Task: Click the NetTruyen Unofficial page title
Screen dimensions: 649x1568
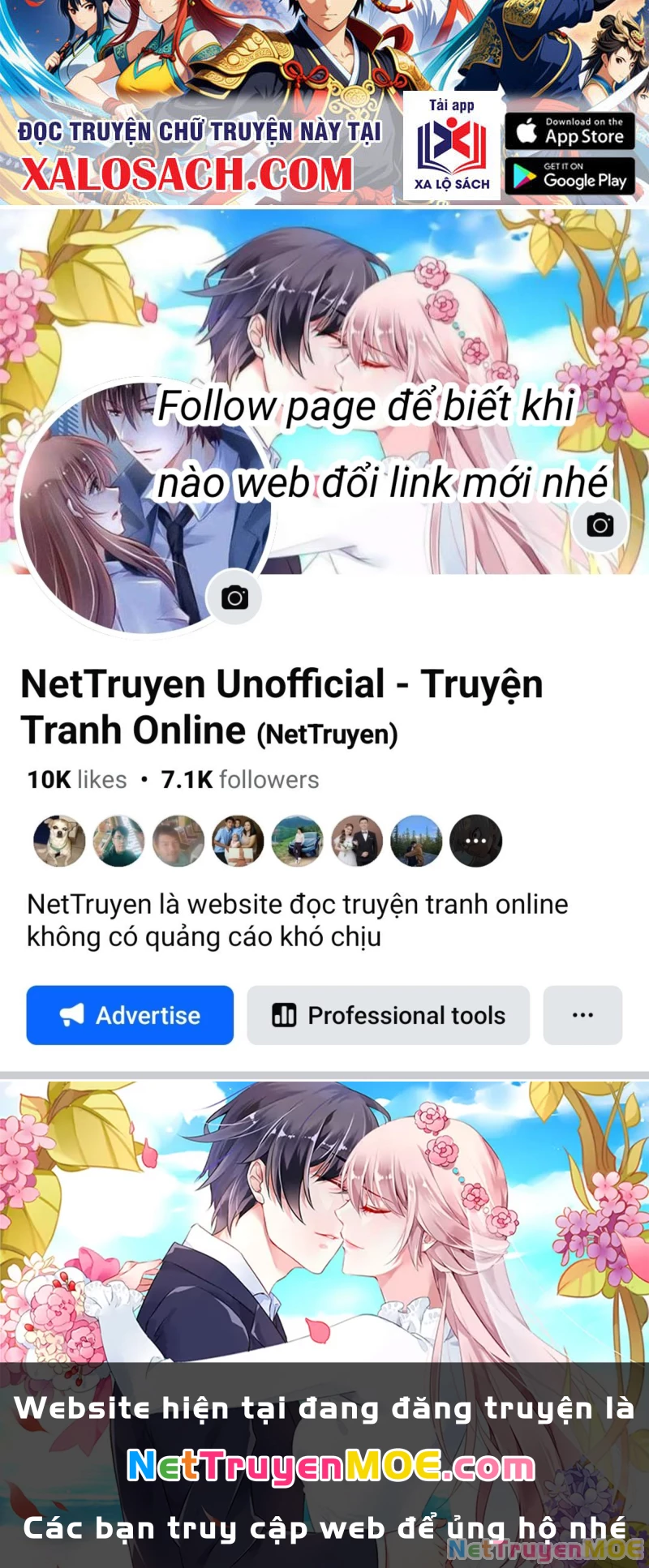Action: point(284,705)
